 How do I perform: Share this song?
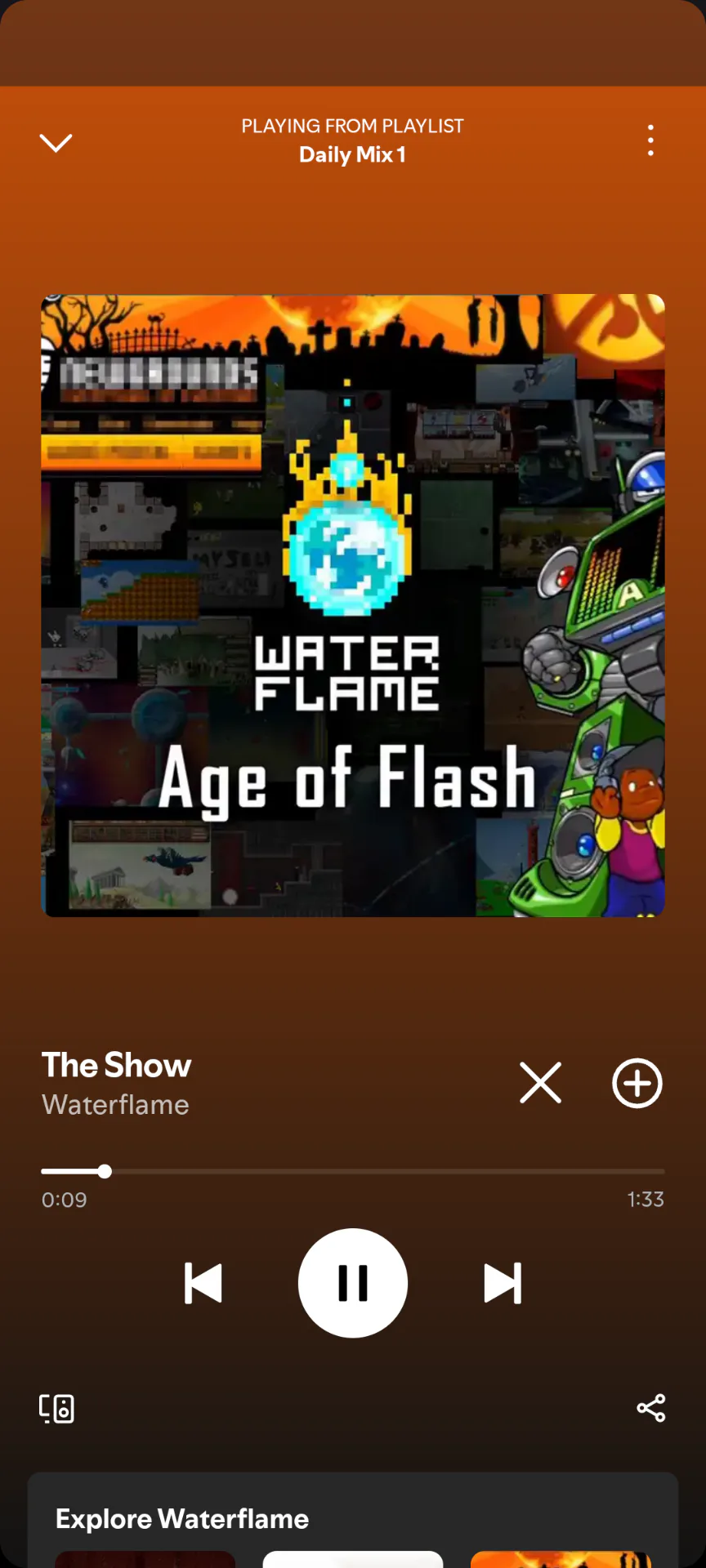click(651, 1408)
